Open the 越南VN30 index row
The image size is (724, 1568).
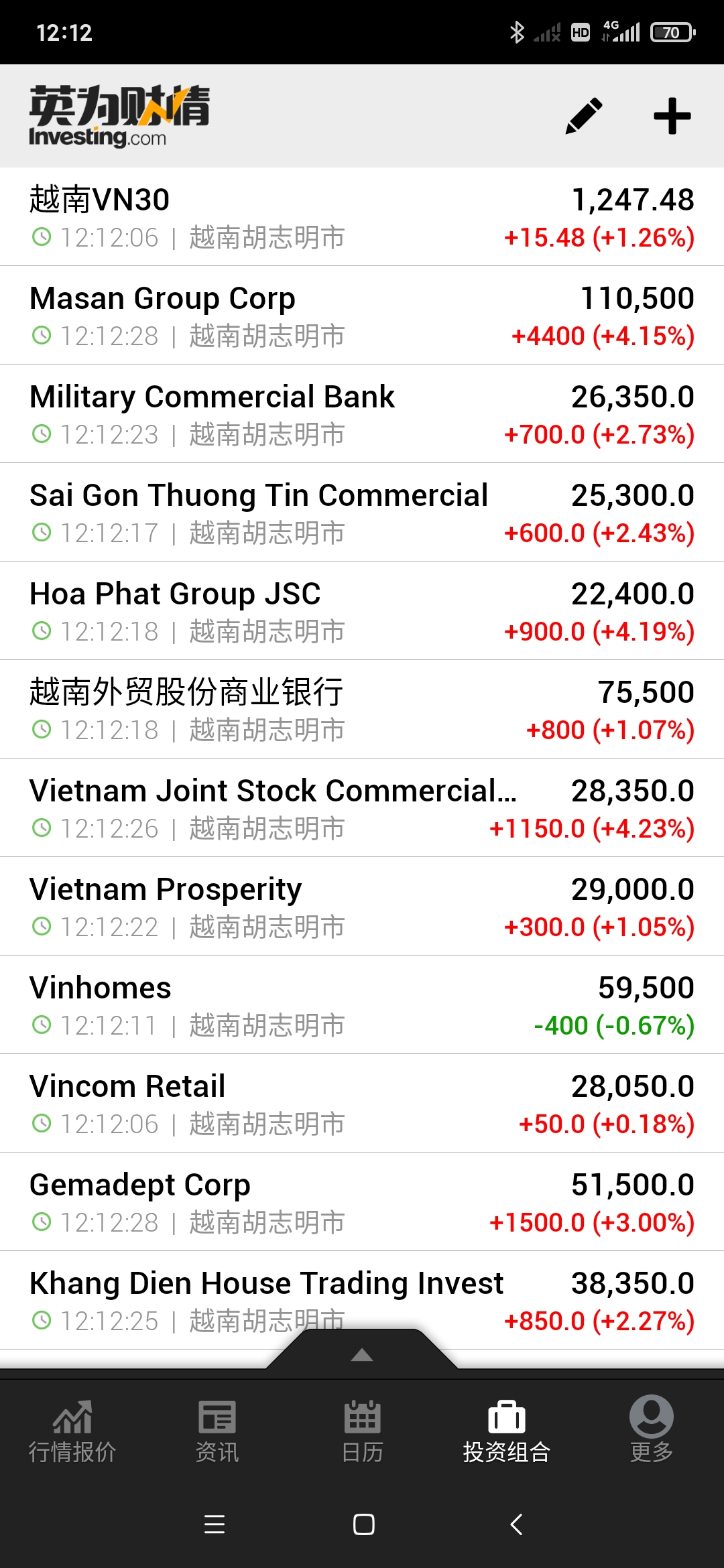pyautogui.click(x=362, y=217)
